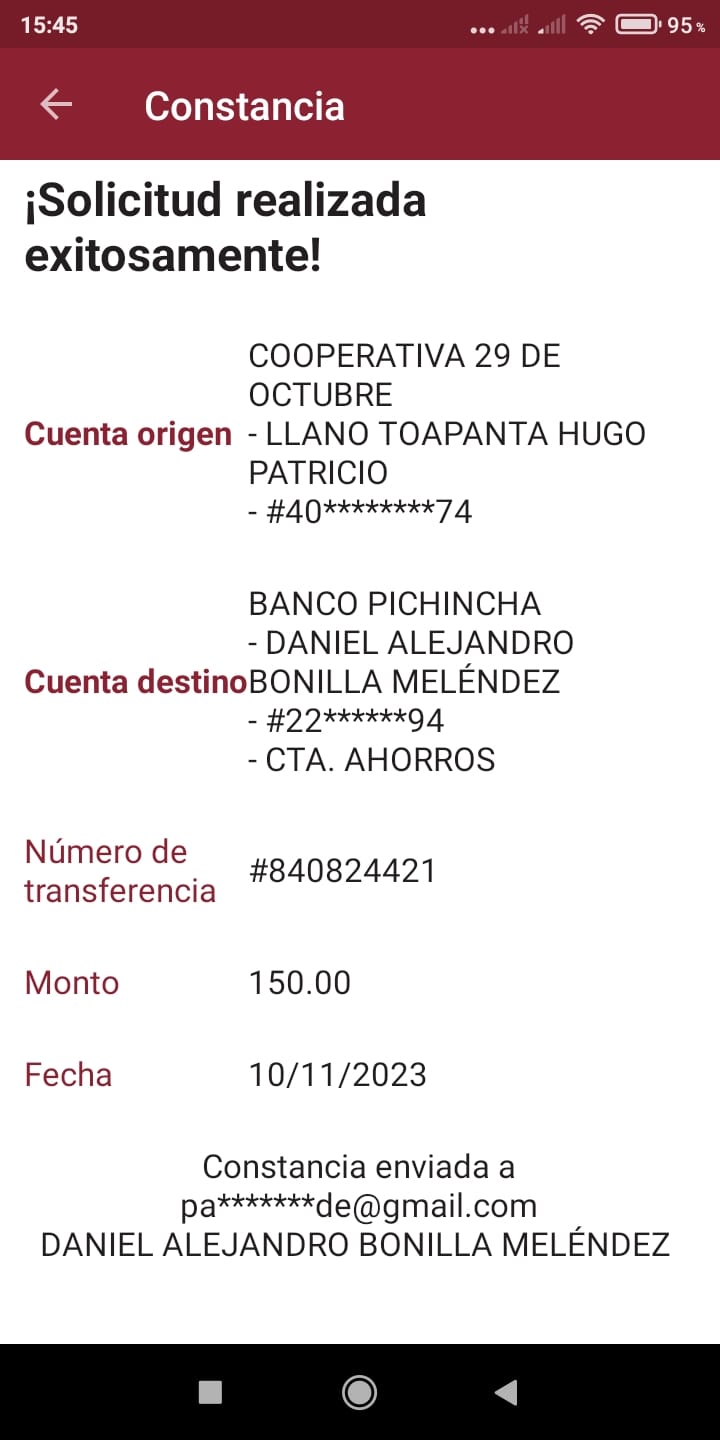Open recent apps with the square button

click(x=210, y=1392)
